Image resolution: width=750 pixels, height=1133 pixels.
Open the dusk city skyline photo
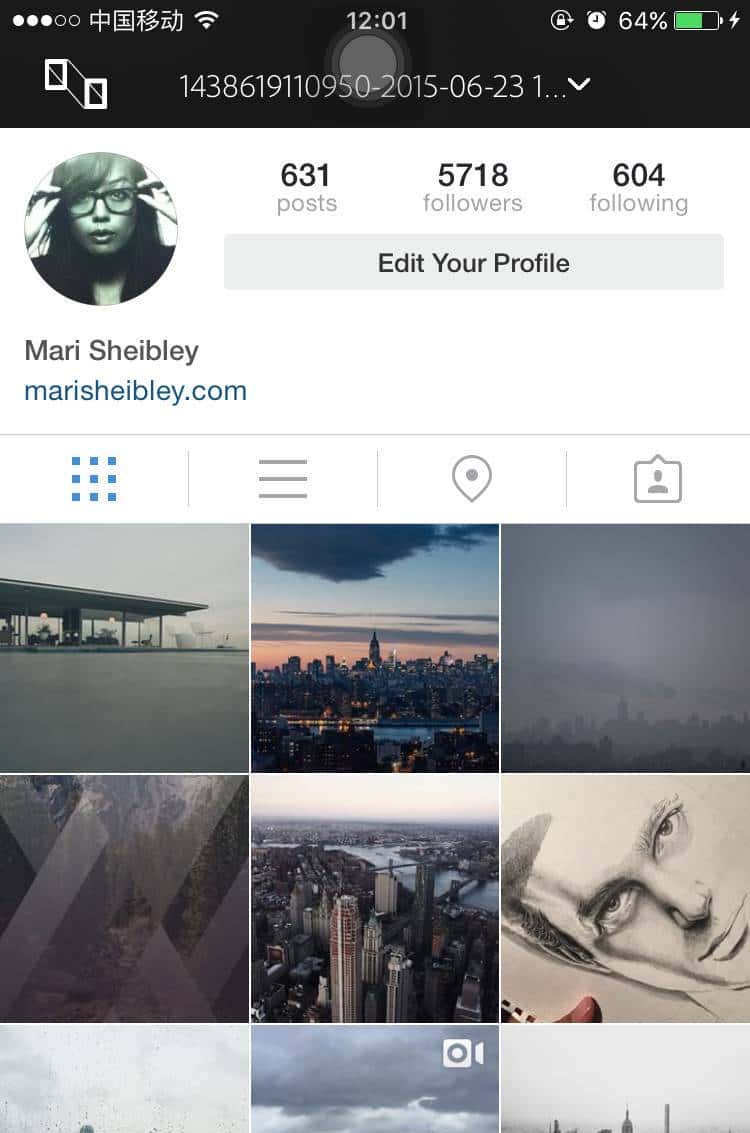point(374,647)
